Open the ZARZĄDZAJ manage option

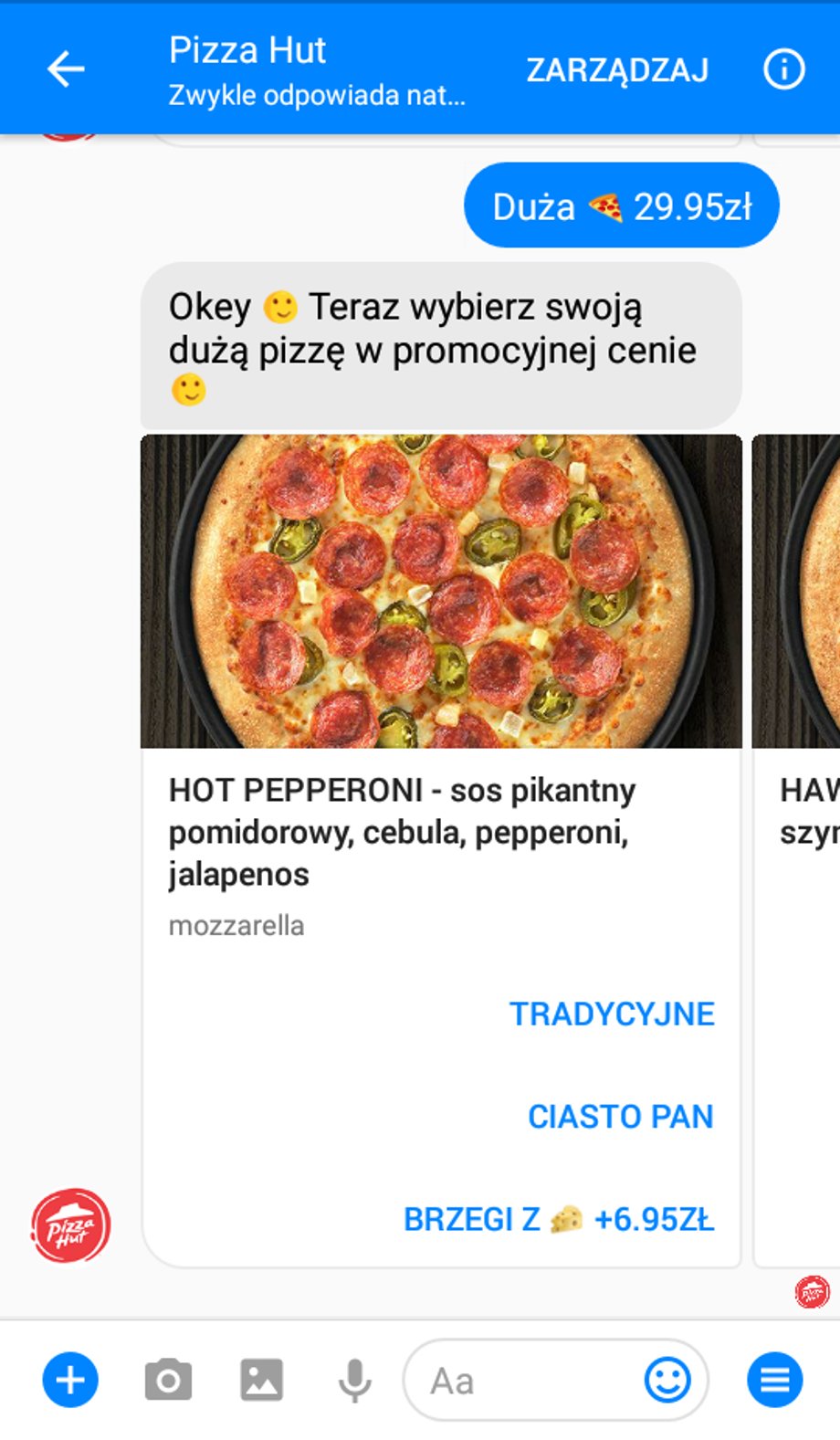617,70
